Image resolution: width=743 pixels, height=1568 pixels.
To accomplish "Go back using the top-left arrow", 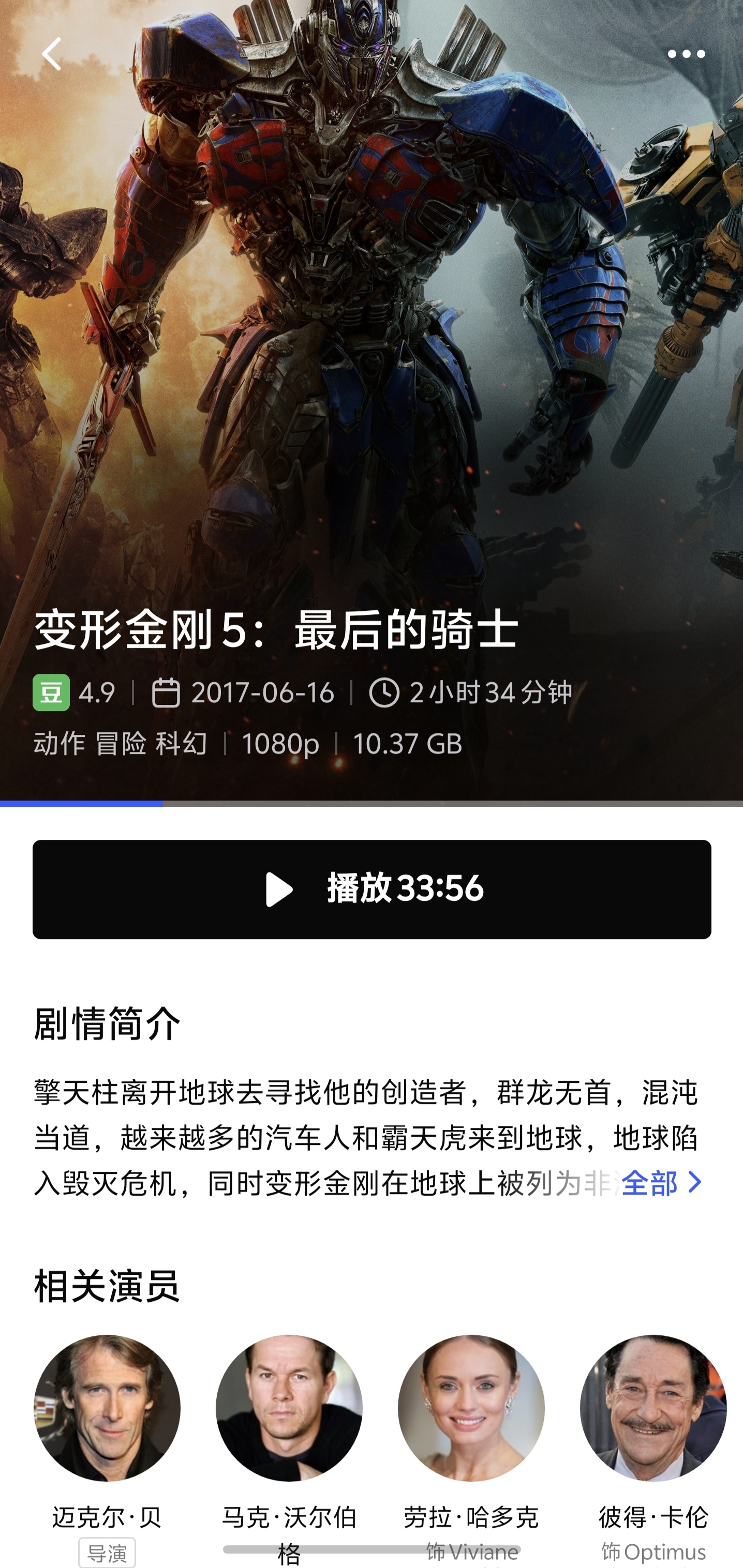I will click(x=52, y=54).
